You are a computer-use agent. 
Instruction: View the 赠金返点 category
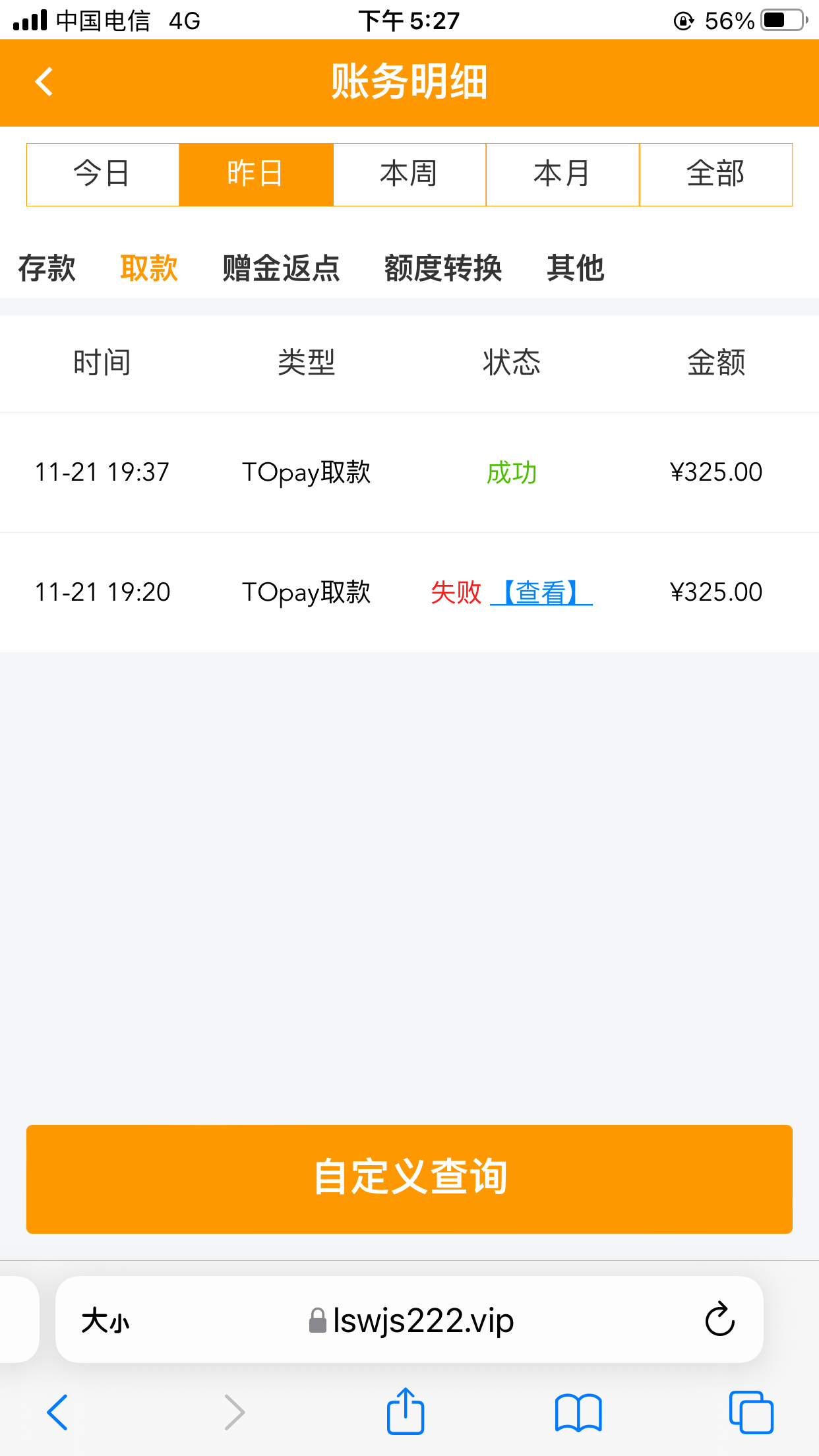coord(281,268)
